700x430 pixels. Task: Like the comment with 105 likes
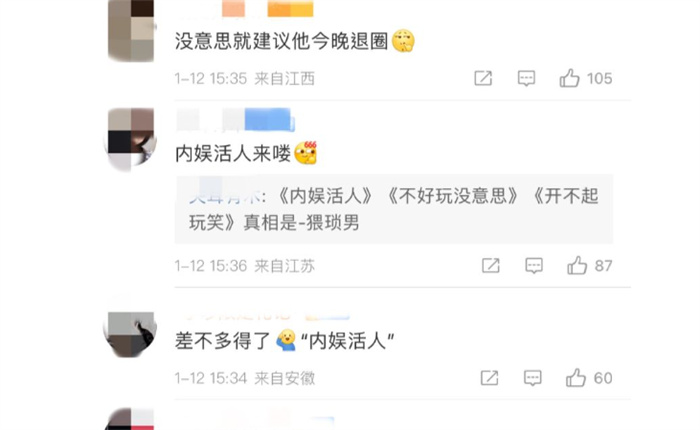571,78
